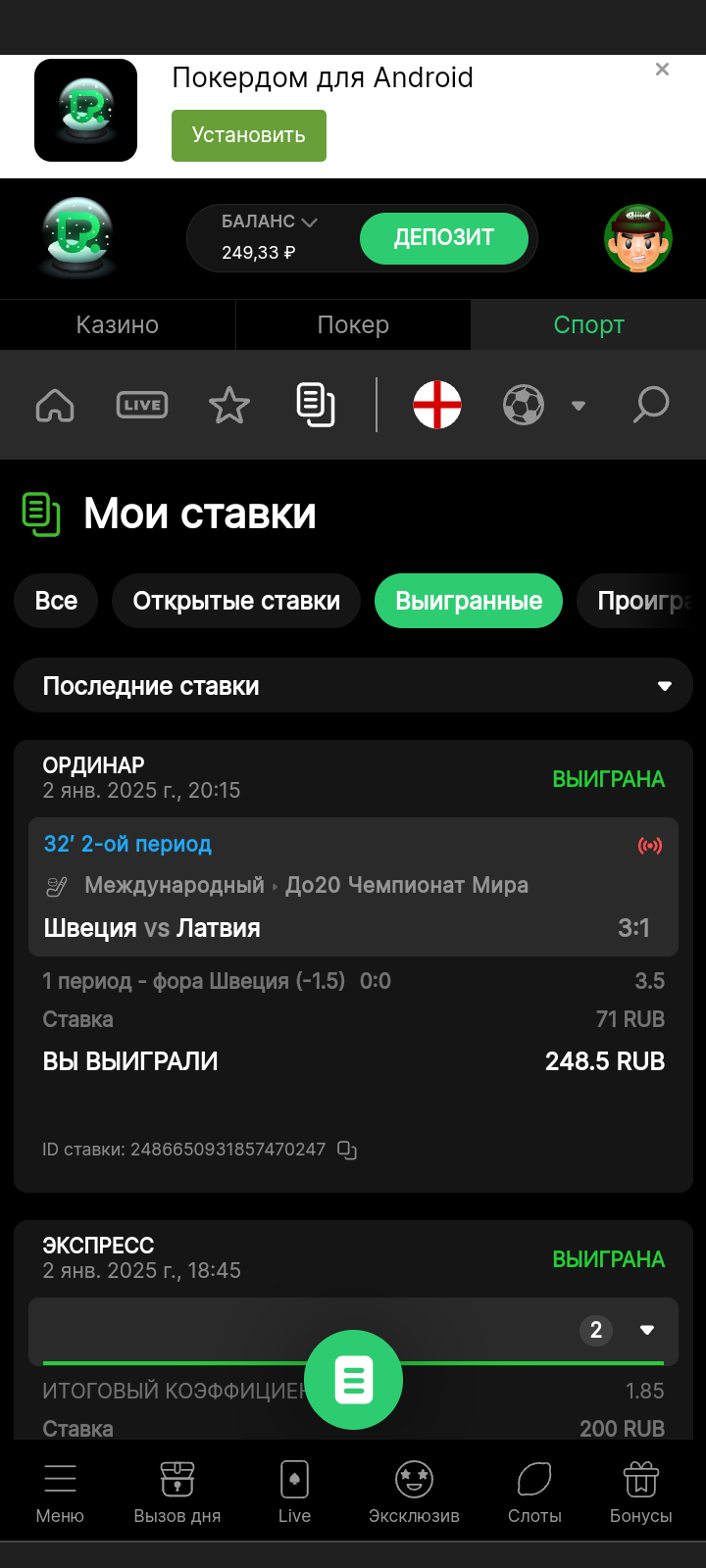
Task: Expand the БАЛАНС balance dropdown
Action: 270,222
